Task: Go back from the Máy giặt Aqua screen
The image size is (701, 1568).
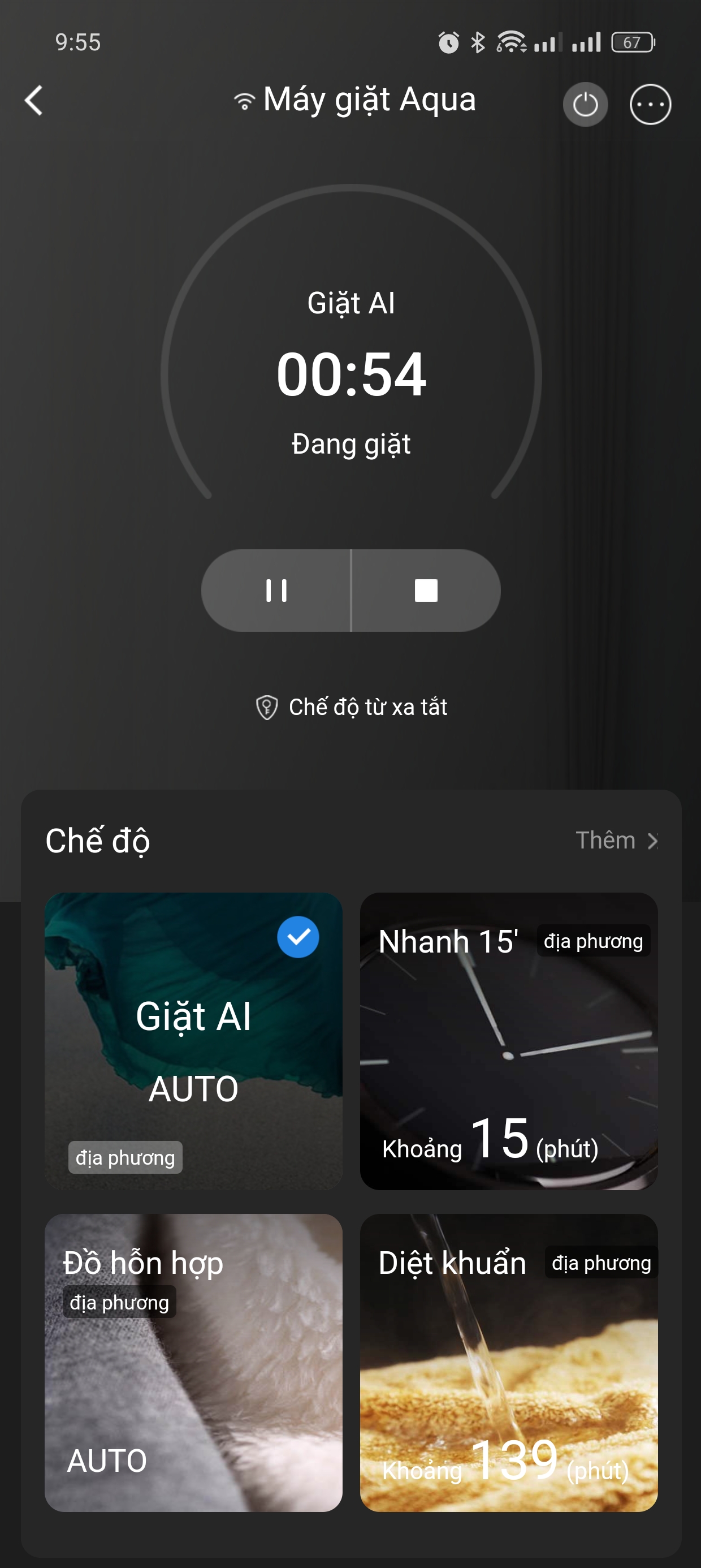Action: [x=34, y=101]
